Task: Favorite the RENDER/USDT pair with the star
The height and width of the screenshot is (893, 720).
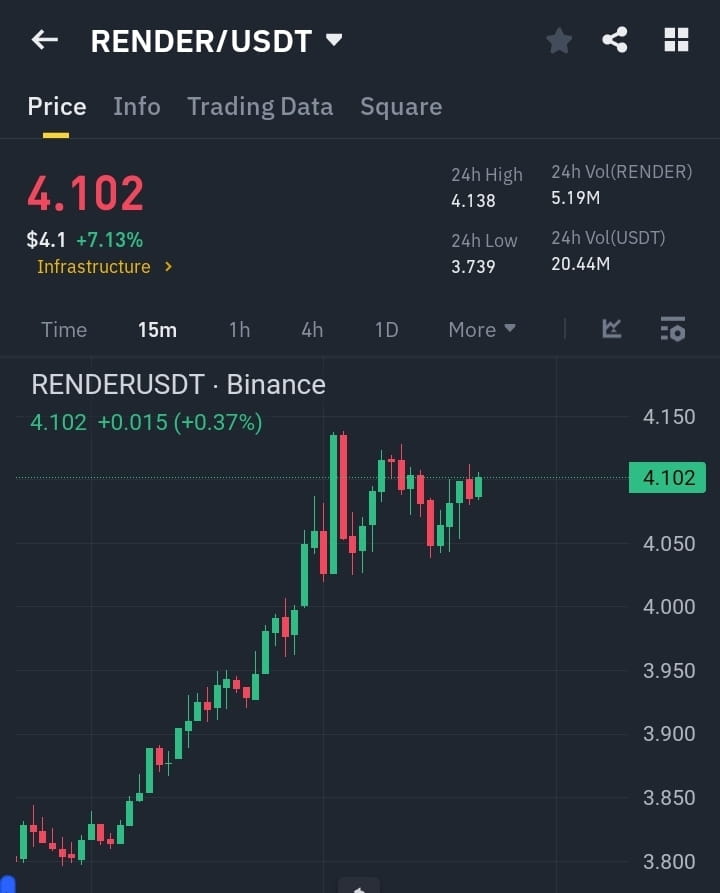Action: 558,40
